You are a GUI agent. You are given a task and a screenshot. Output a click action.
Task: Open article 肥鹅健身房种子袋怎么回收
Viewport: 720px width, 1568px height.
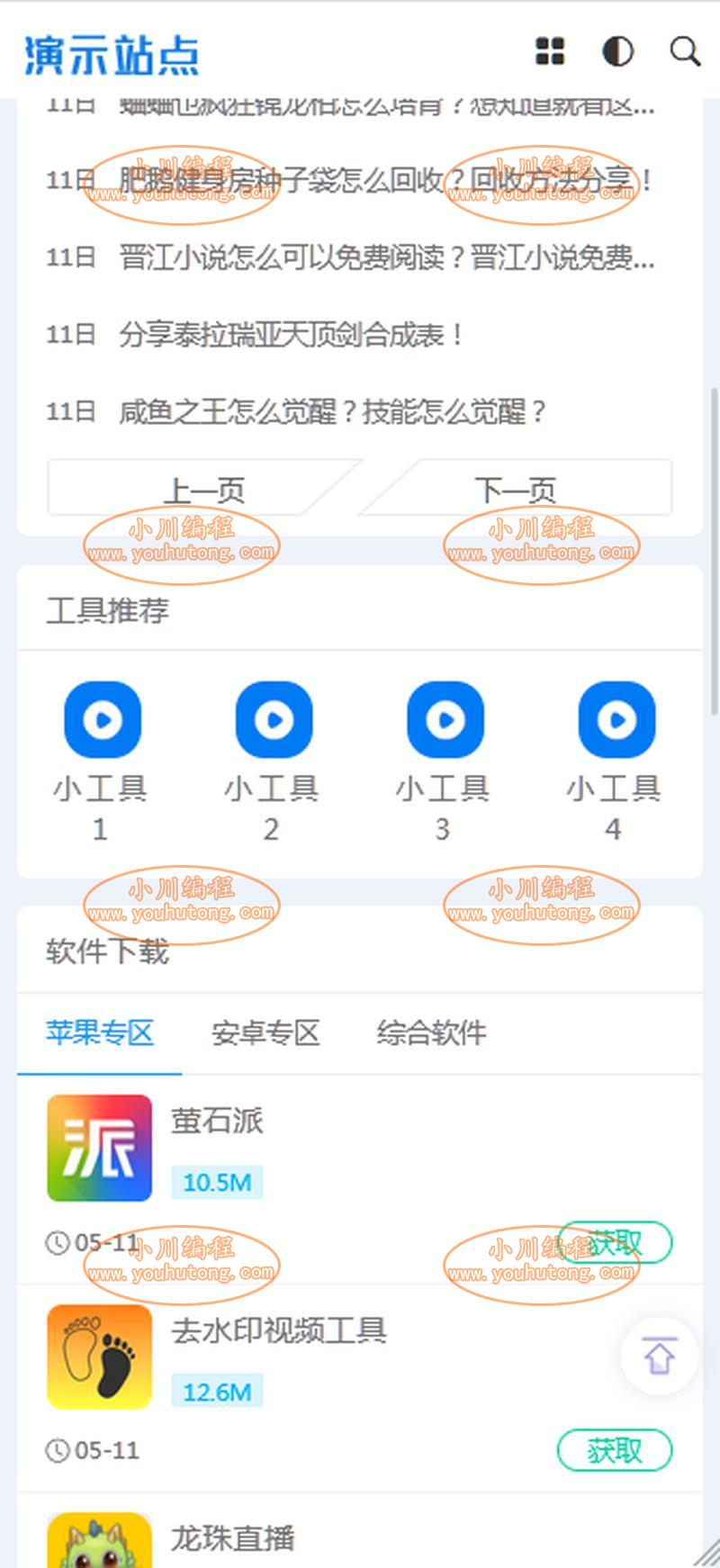pos(387,180)
